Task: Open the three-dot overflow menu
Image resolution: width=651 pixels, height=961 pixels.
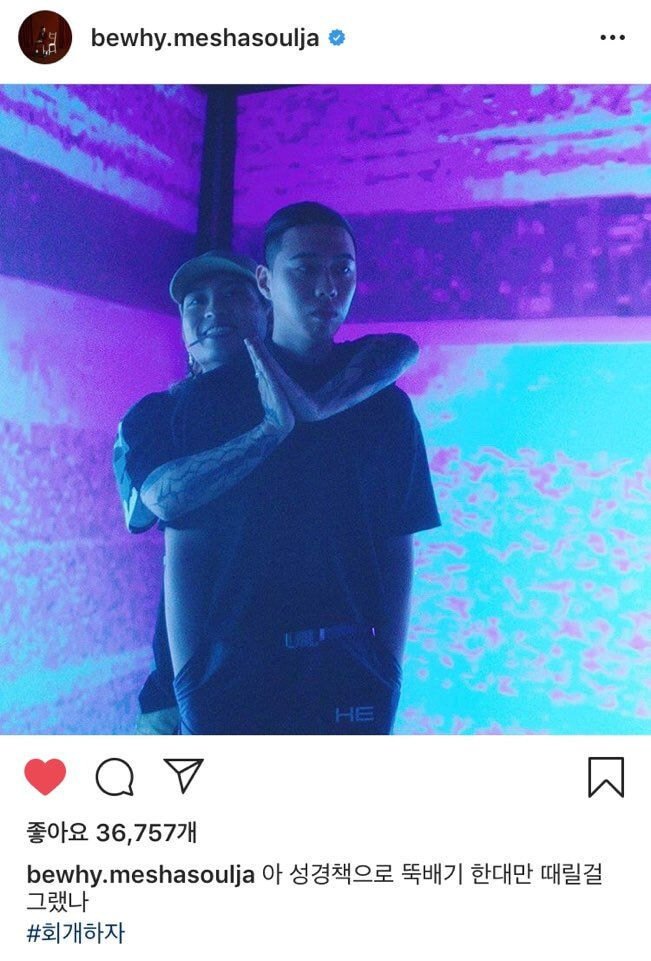Action: (612, 38)
